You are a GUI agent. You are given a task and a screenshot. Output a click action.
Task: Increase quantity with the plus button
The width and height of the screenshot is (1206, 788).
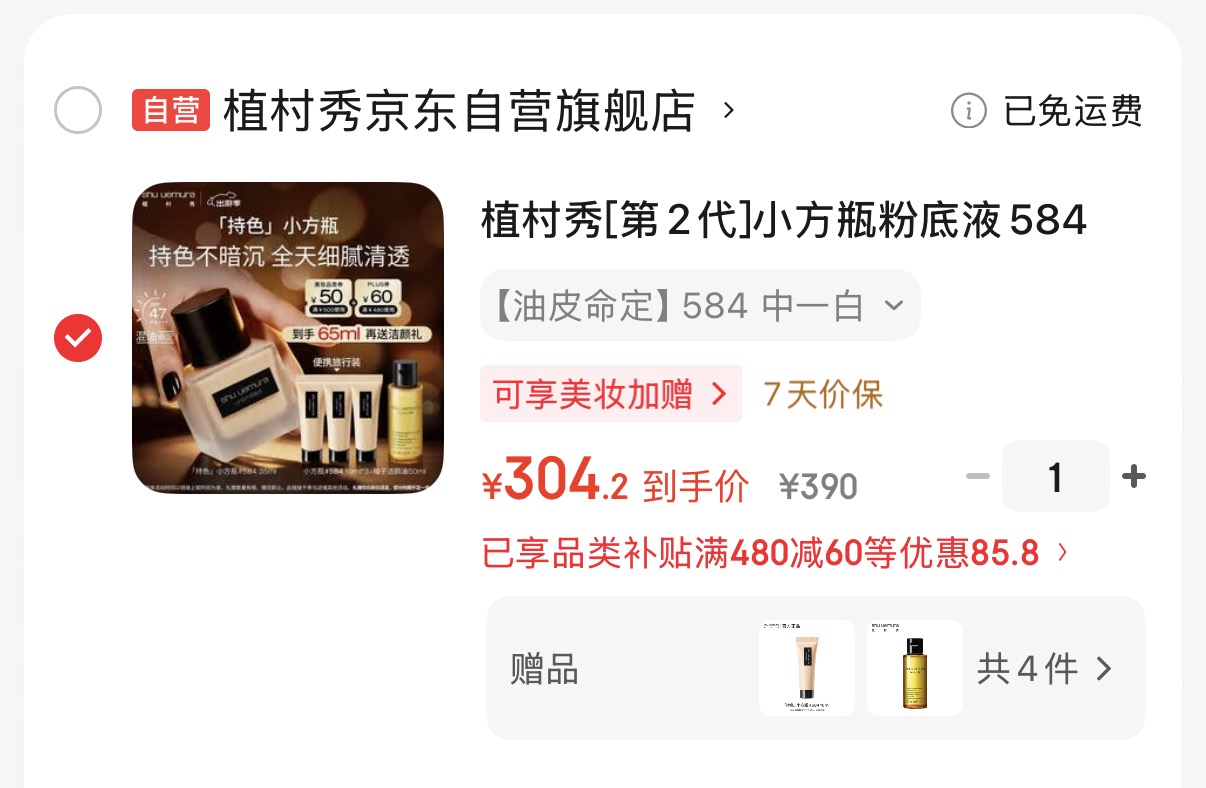pyautogui.click(x=1133, y=477)
